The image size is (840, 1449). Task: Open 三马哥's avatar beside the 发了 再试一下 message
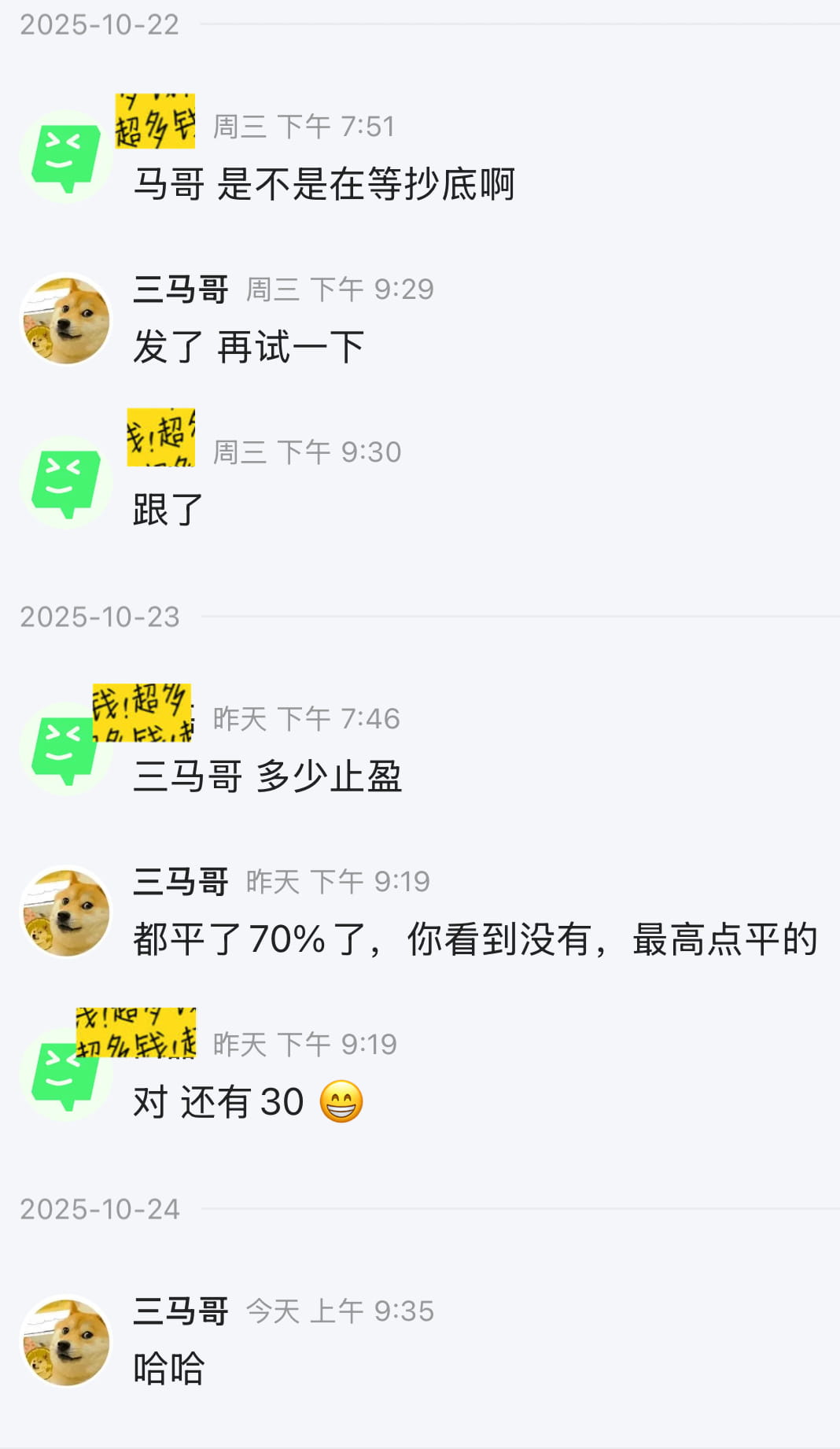click(x=66, y=319)
